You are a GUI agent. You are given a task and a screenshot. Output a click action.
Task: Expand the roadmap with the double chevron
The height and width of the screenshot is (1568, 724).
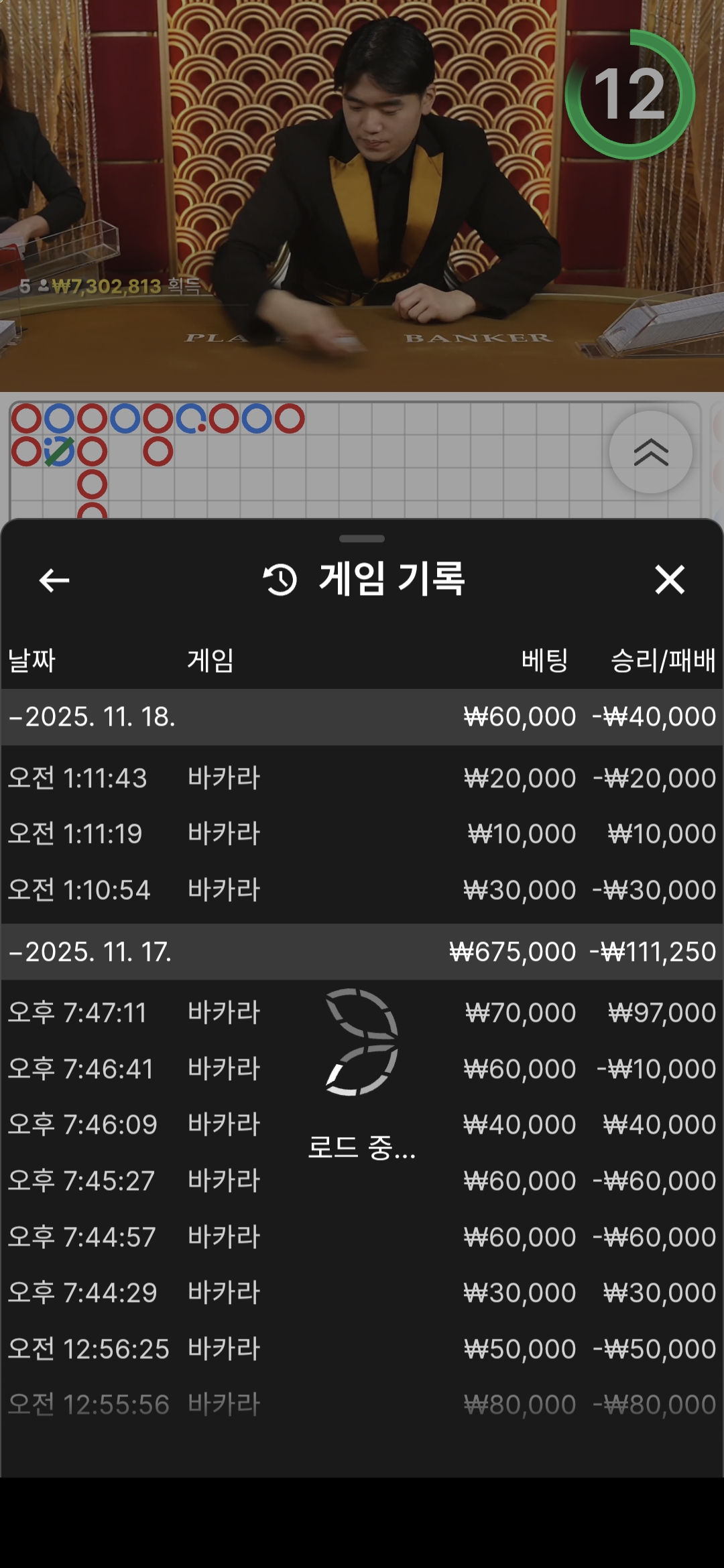(650, 452)
